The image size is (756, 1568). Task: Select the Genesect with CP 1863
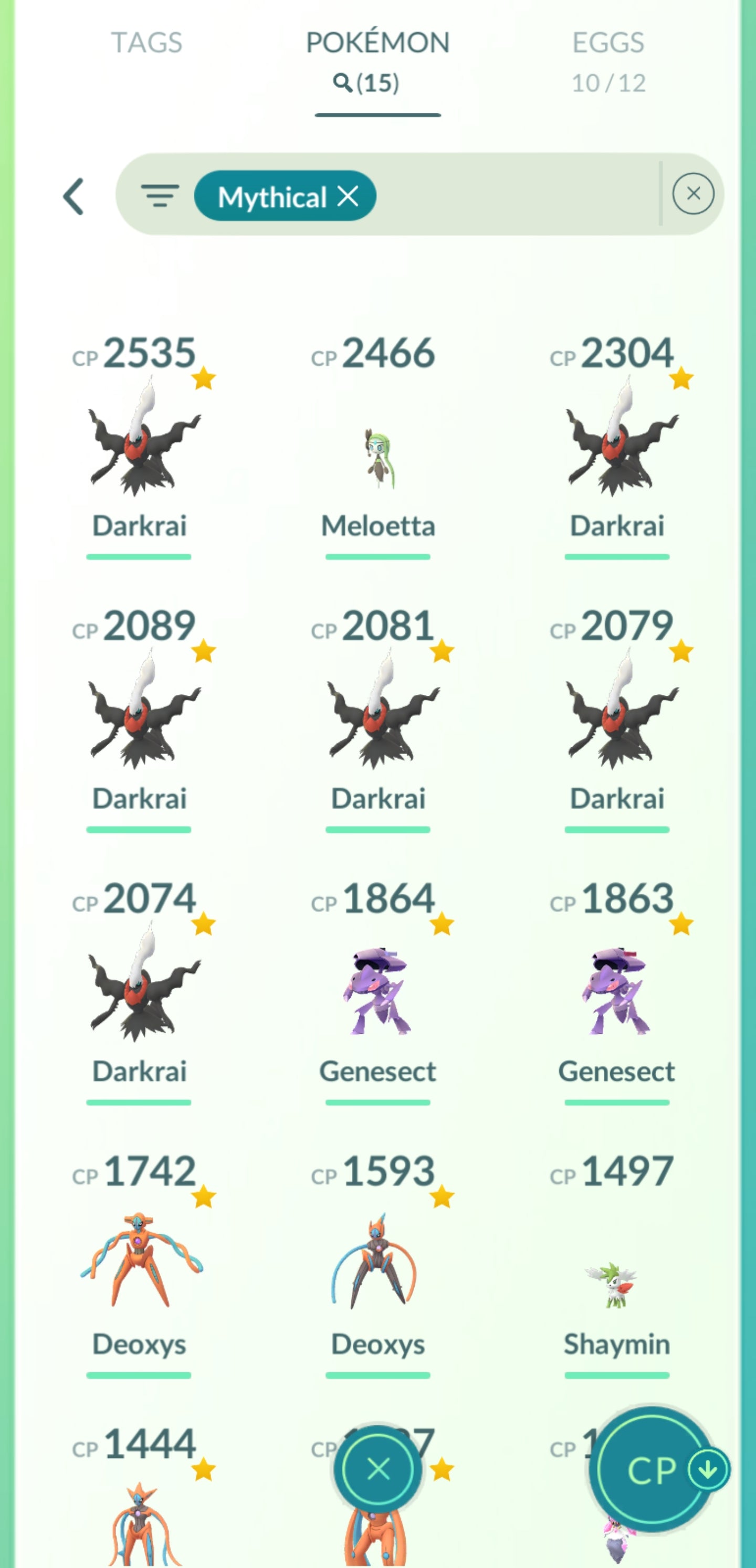pos(617,992)
